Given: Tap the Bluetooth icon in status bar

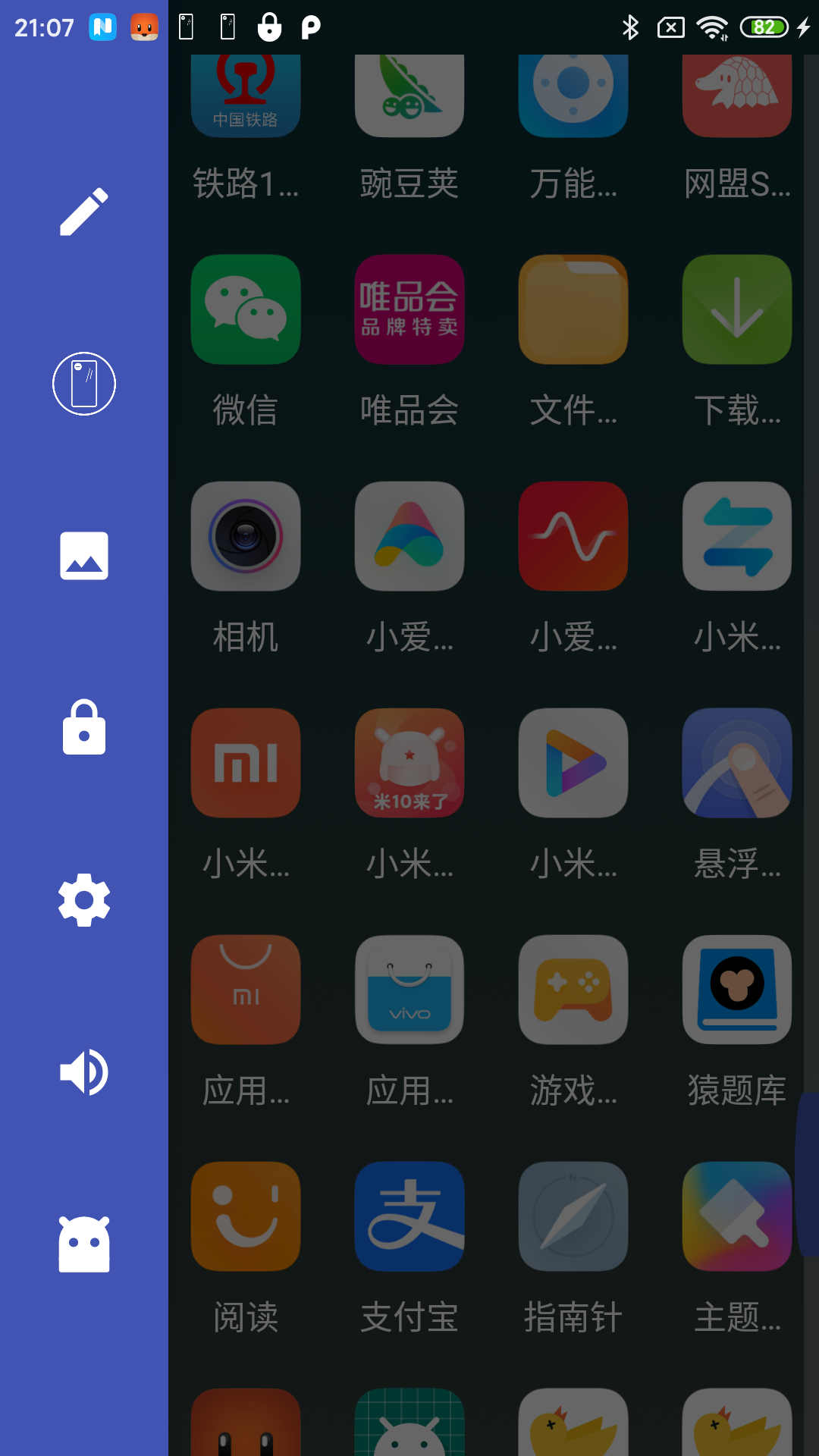Looking at the screenshot, I should 629,27.
